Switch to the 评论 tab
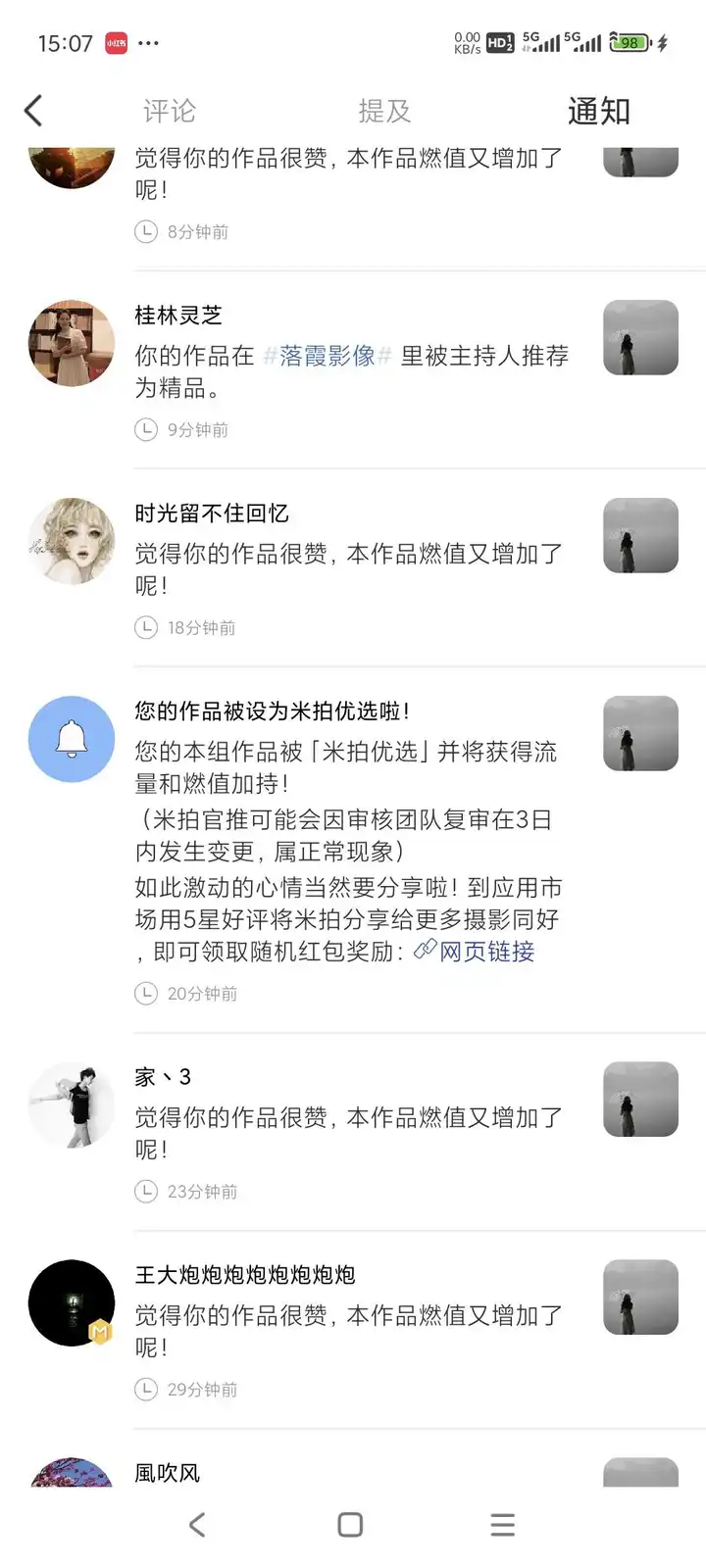This screenshot has width=706, height=1568. point(170,111)
